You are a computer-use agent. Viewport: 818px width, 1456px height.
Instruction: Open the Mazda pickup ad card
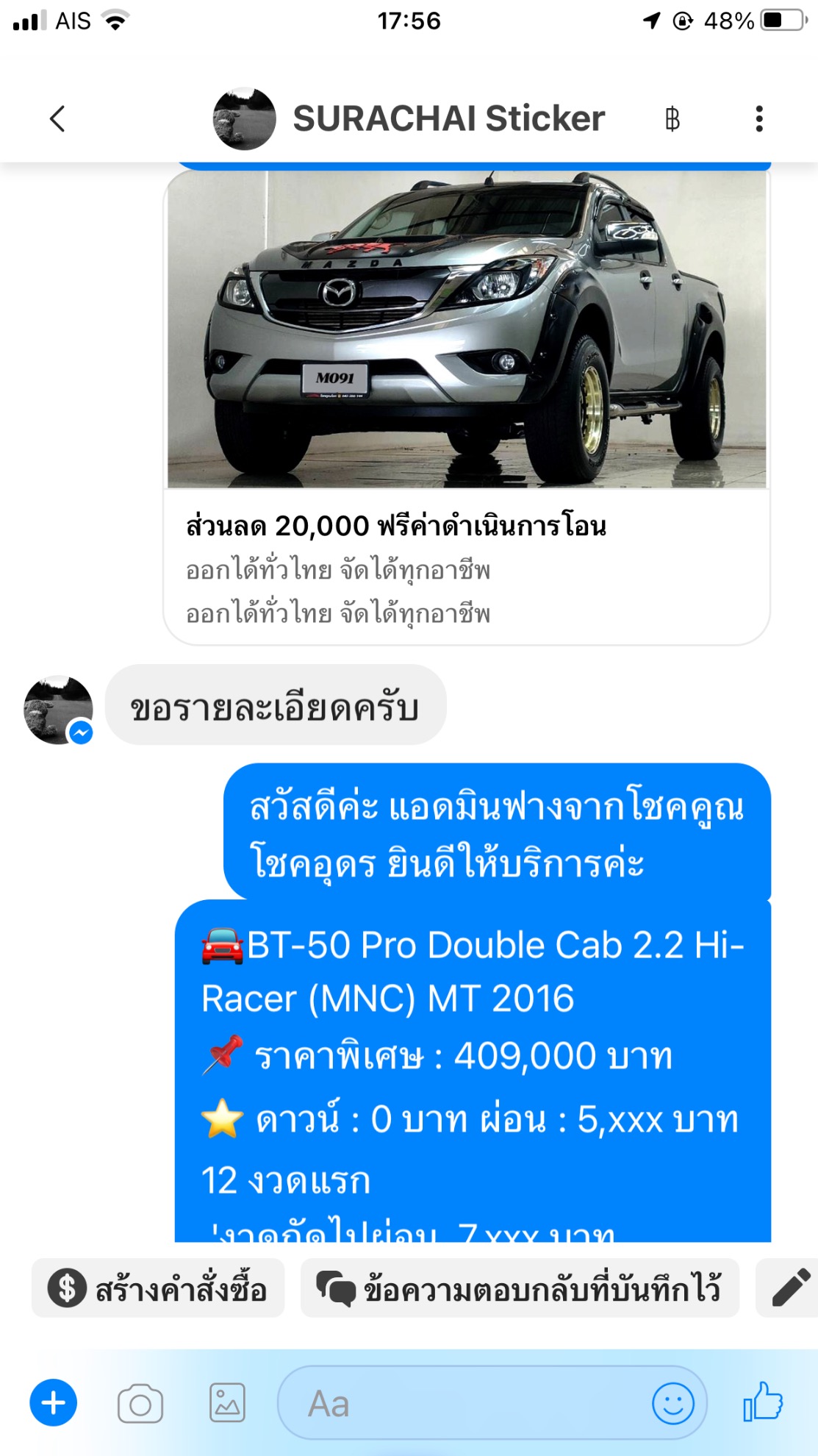[x=467, y=404]
